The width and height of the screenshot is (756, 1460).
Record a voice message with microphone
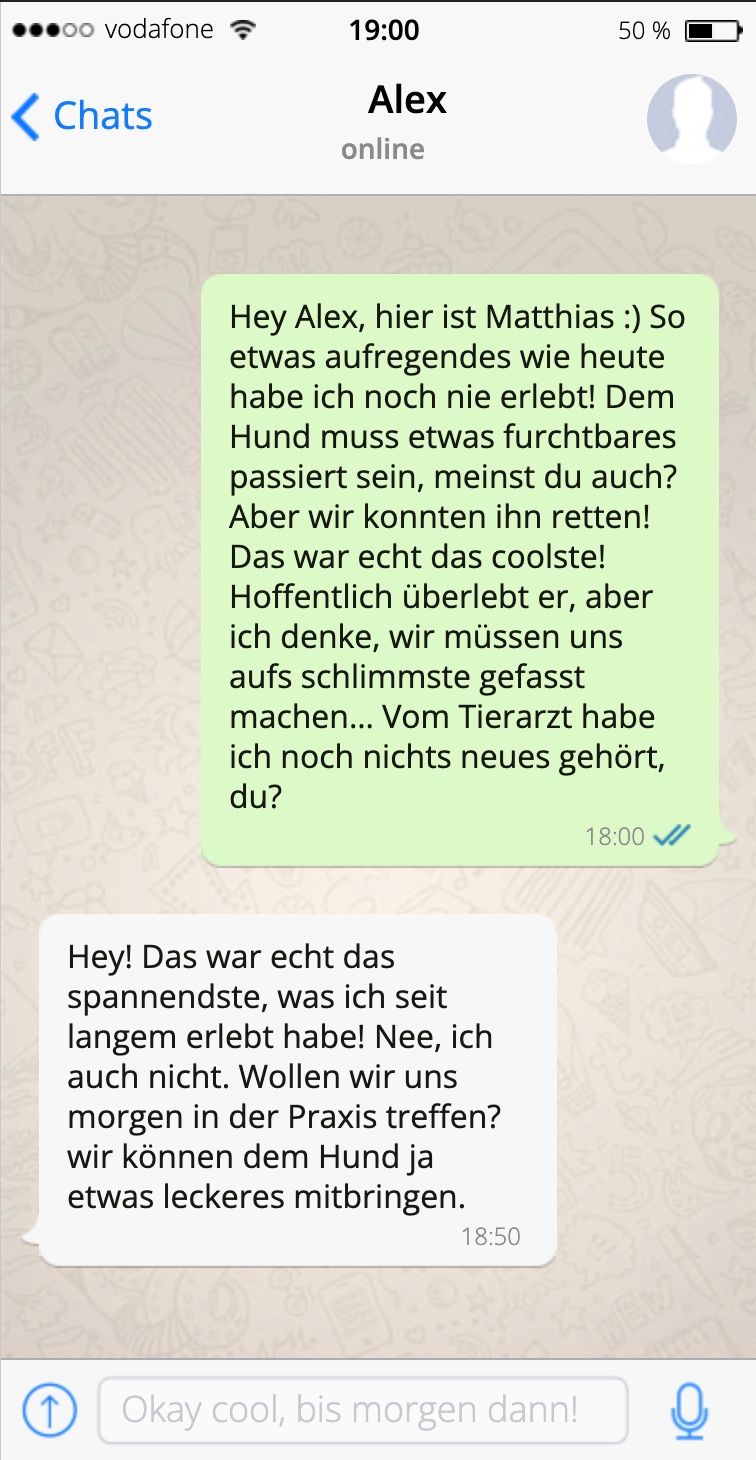(x=688, y=1411)
